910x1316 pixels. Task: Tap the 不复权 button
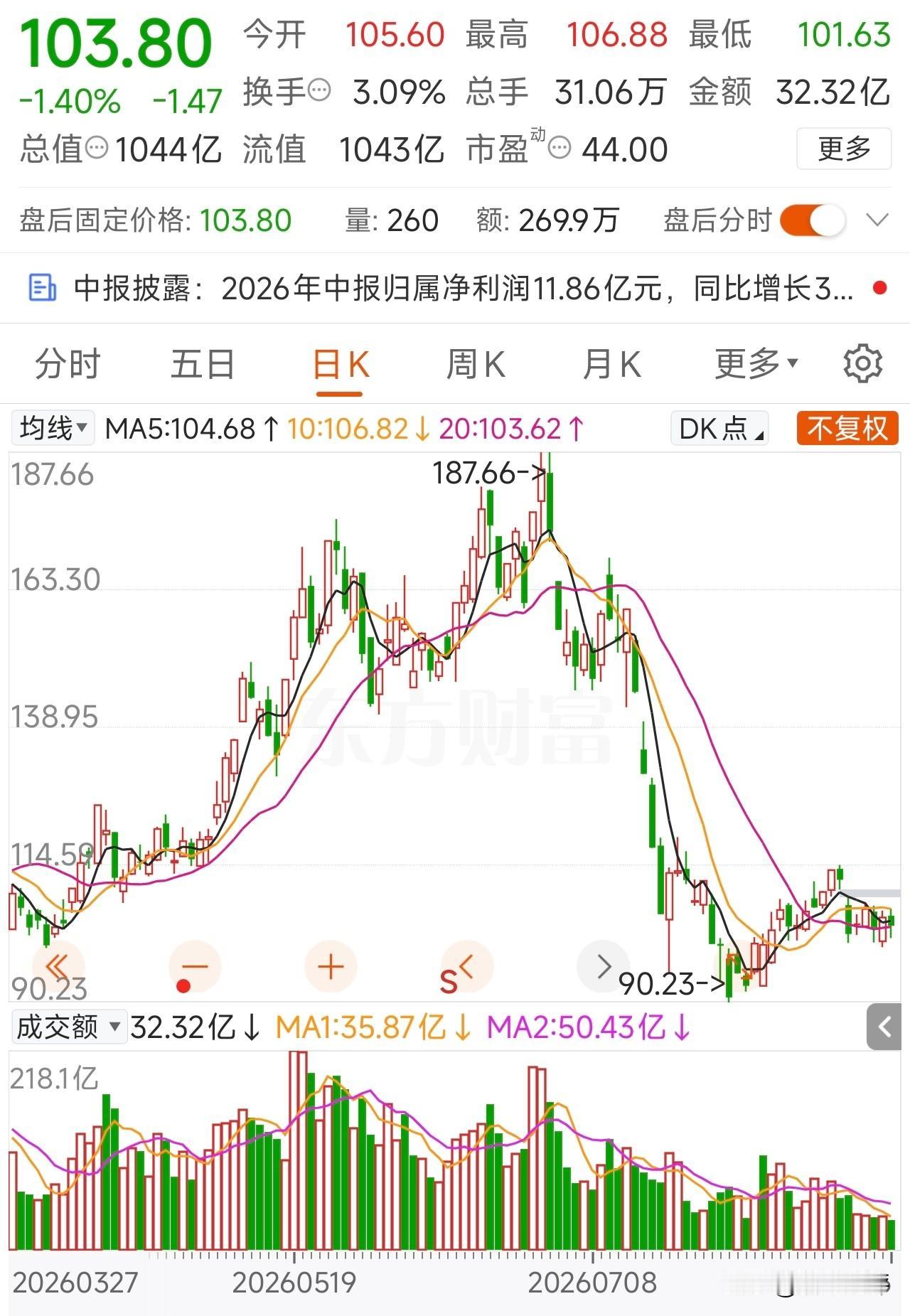tap(847, 429)
